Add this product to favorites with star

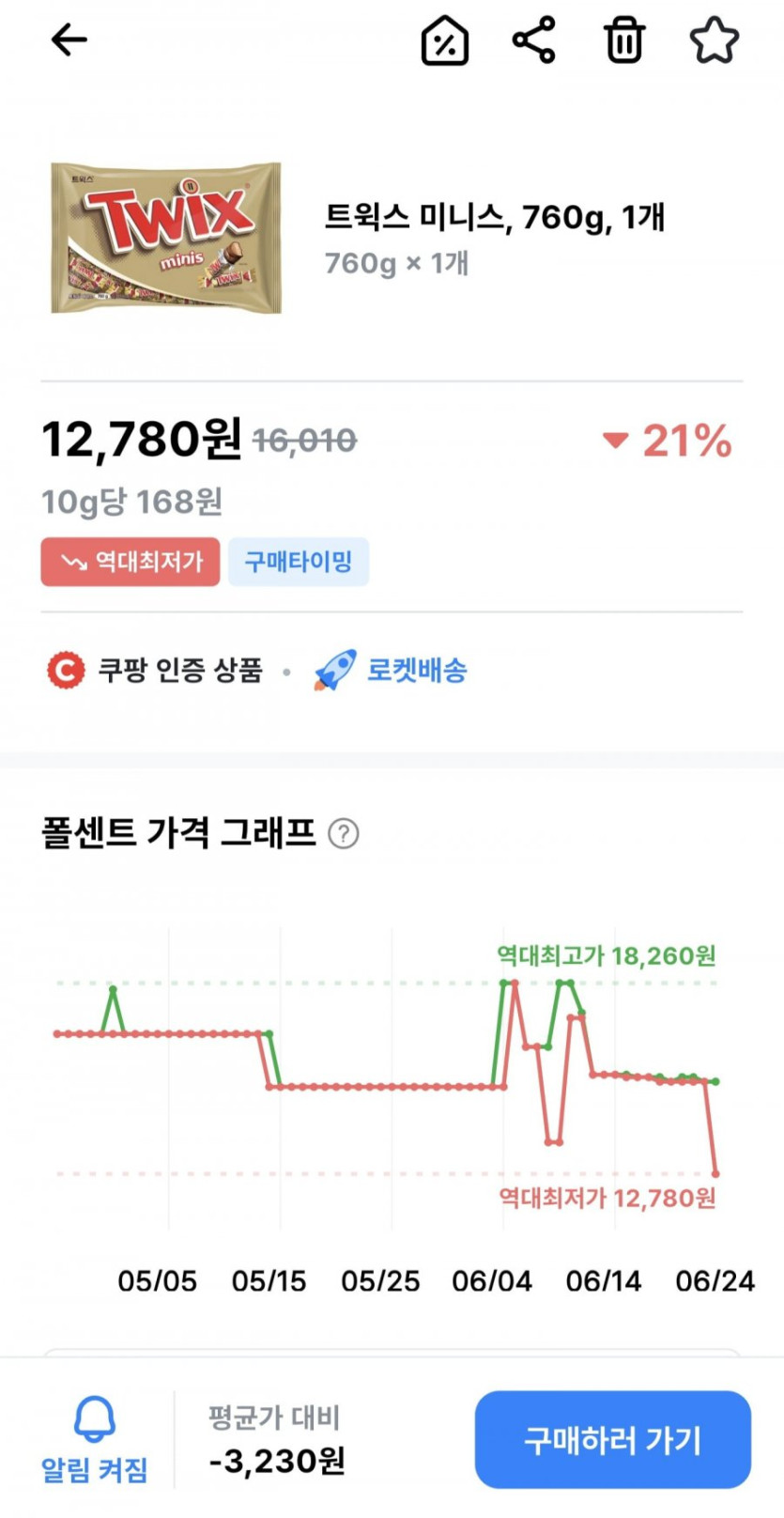point(715,41)
